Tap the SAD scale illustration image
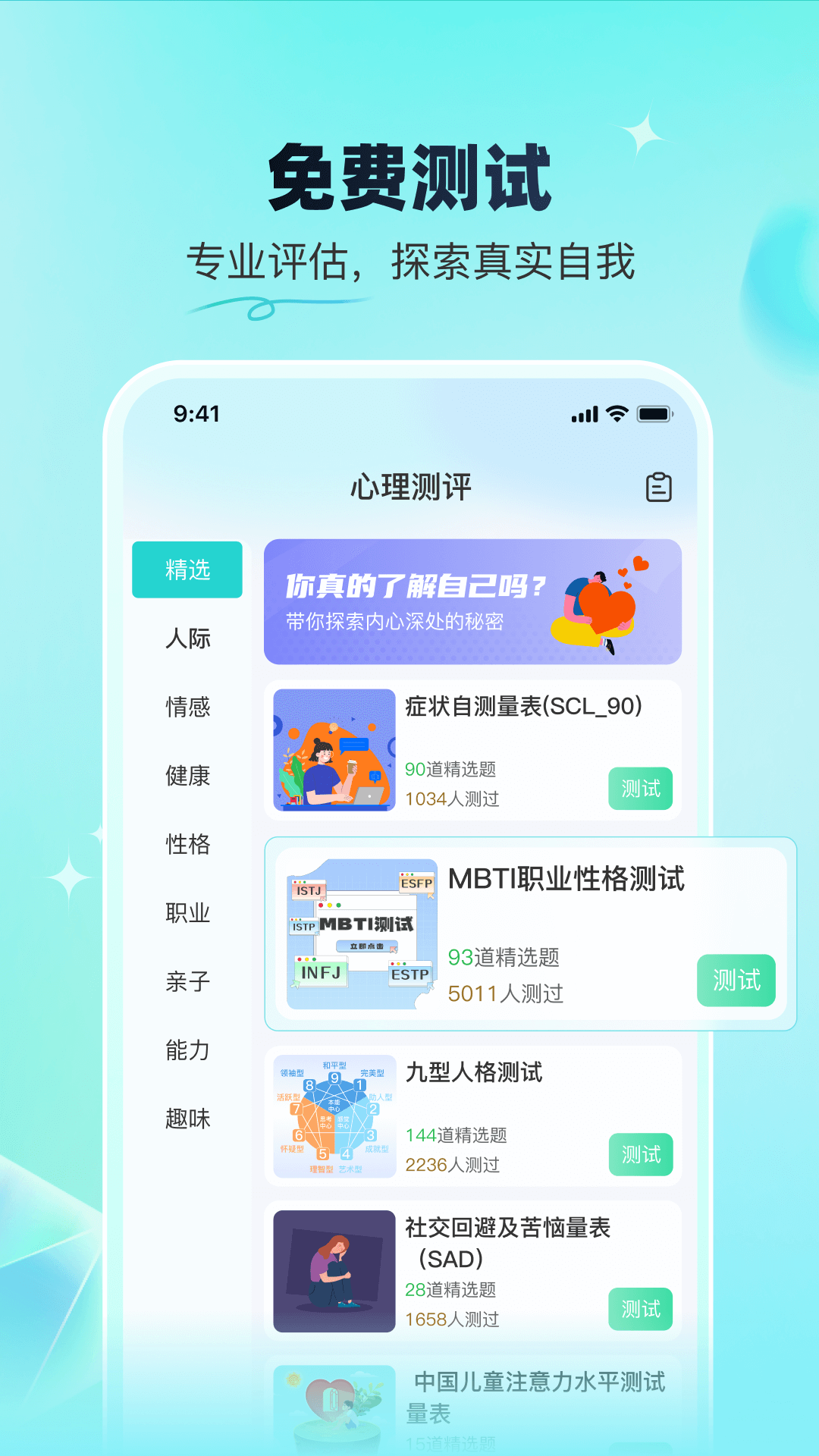 [334, 1270]
